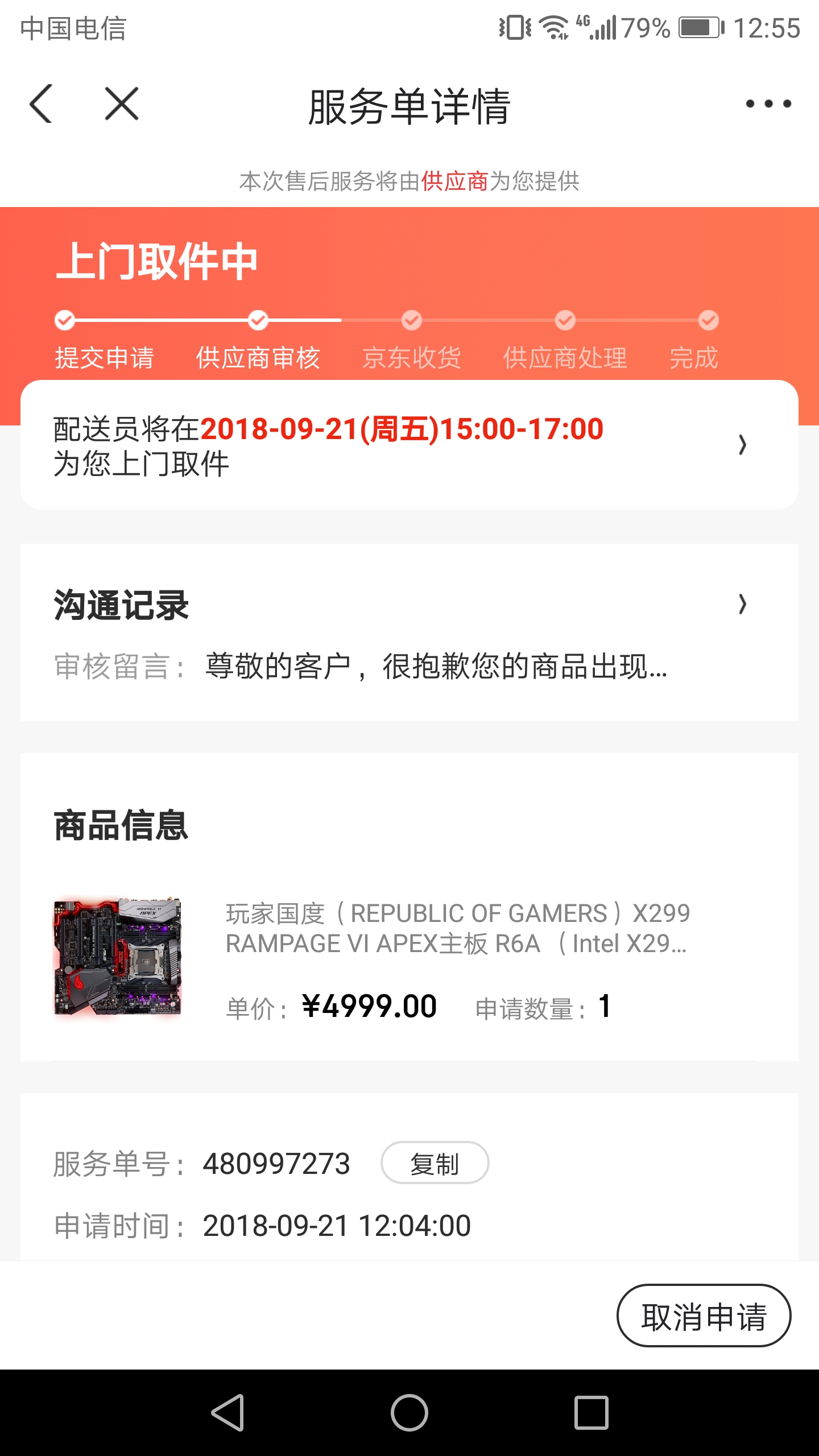This screenshot has width=819, height=1456.
Task: Close the service order details page
Action: [122, 104]
